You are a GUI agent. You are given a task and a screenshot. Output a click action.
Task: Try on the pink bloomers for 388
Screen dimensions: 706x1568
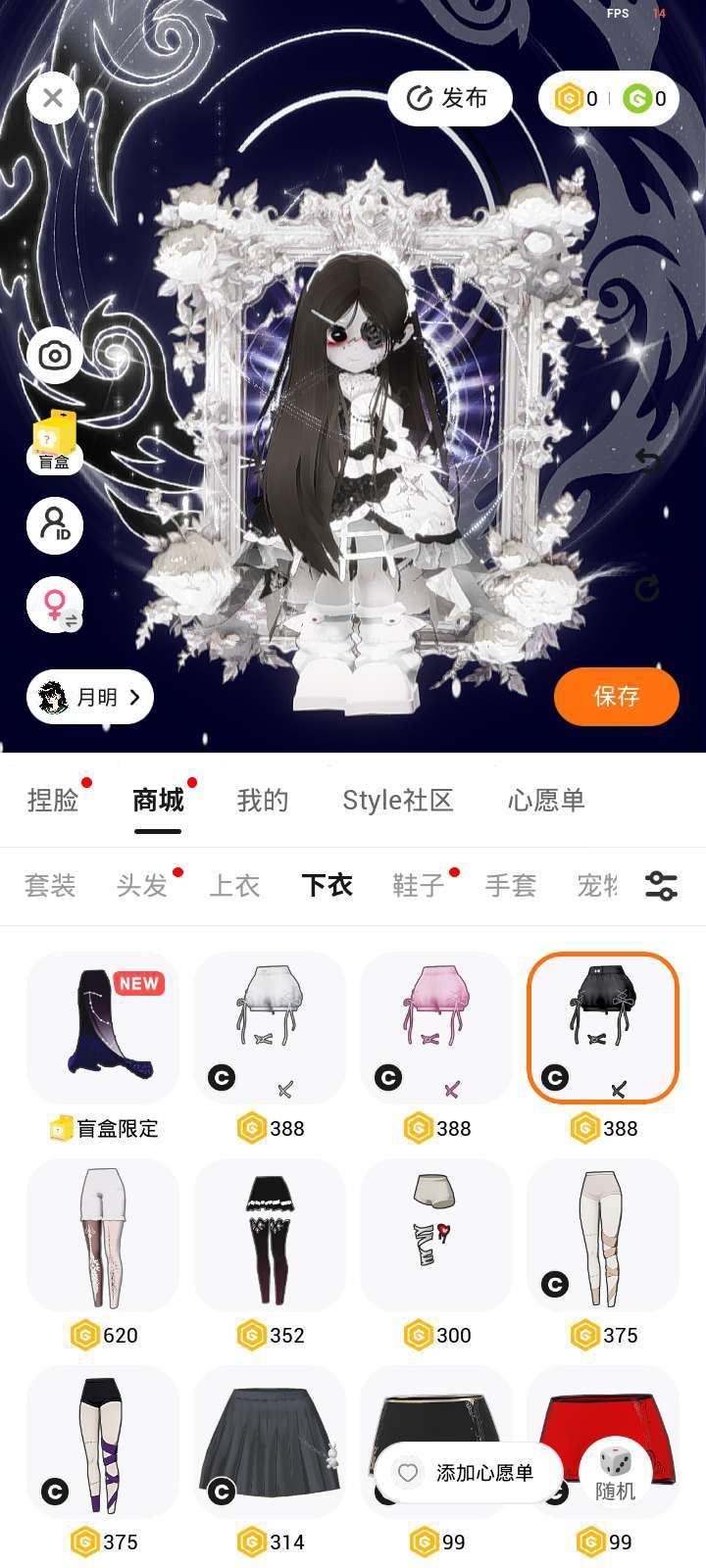436,1028
